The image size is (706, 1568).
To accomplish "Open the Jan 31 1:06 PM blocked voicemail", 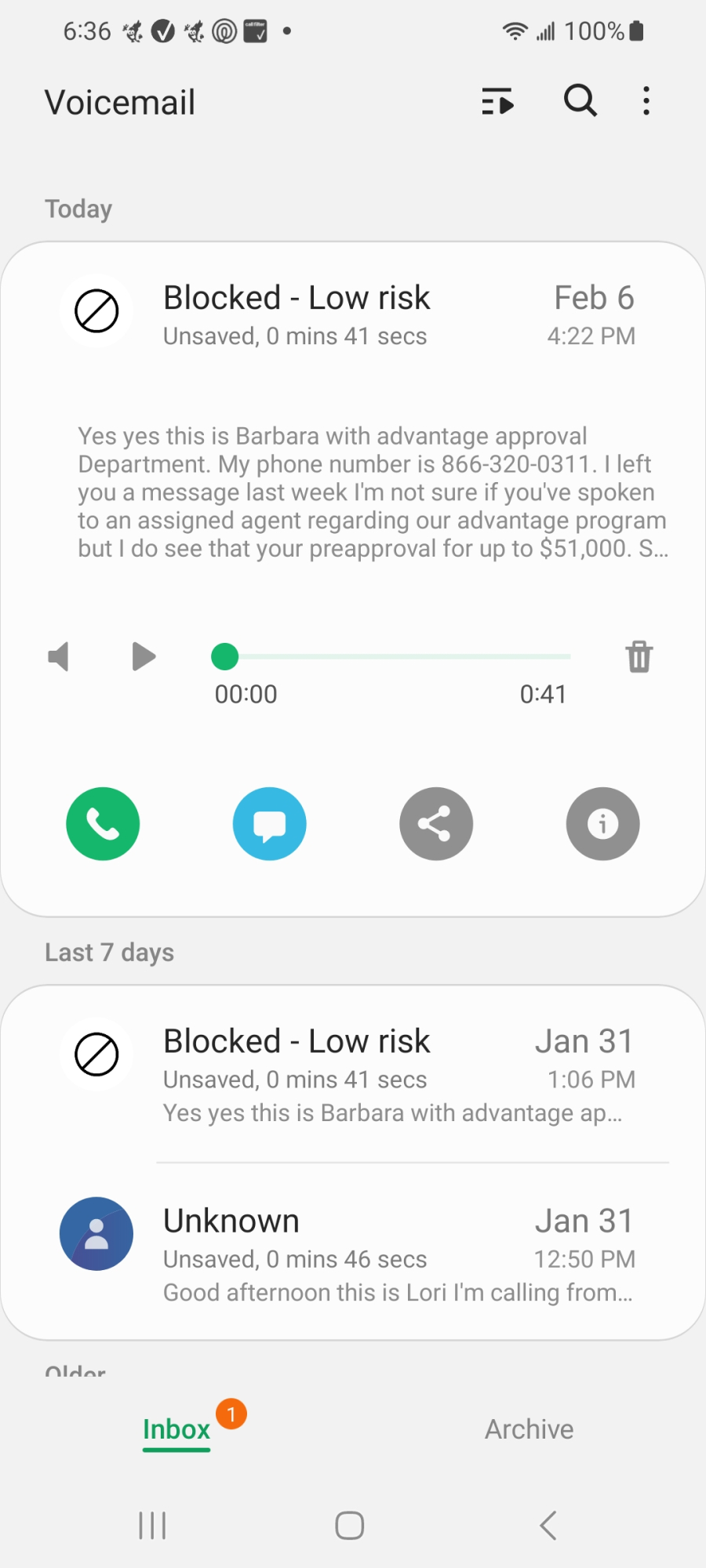I will (x=353, y=1073).
